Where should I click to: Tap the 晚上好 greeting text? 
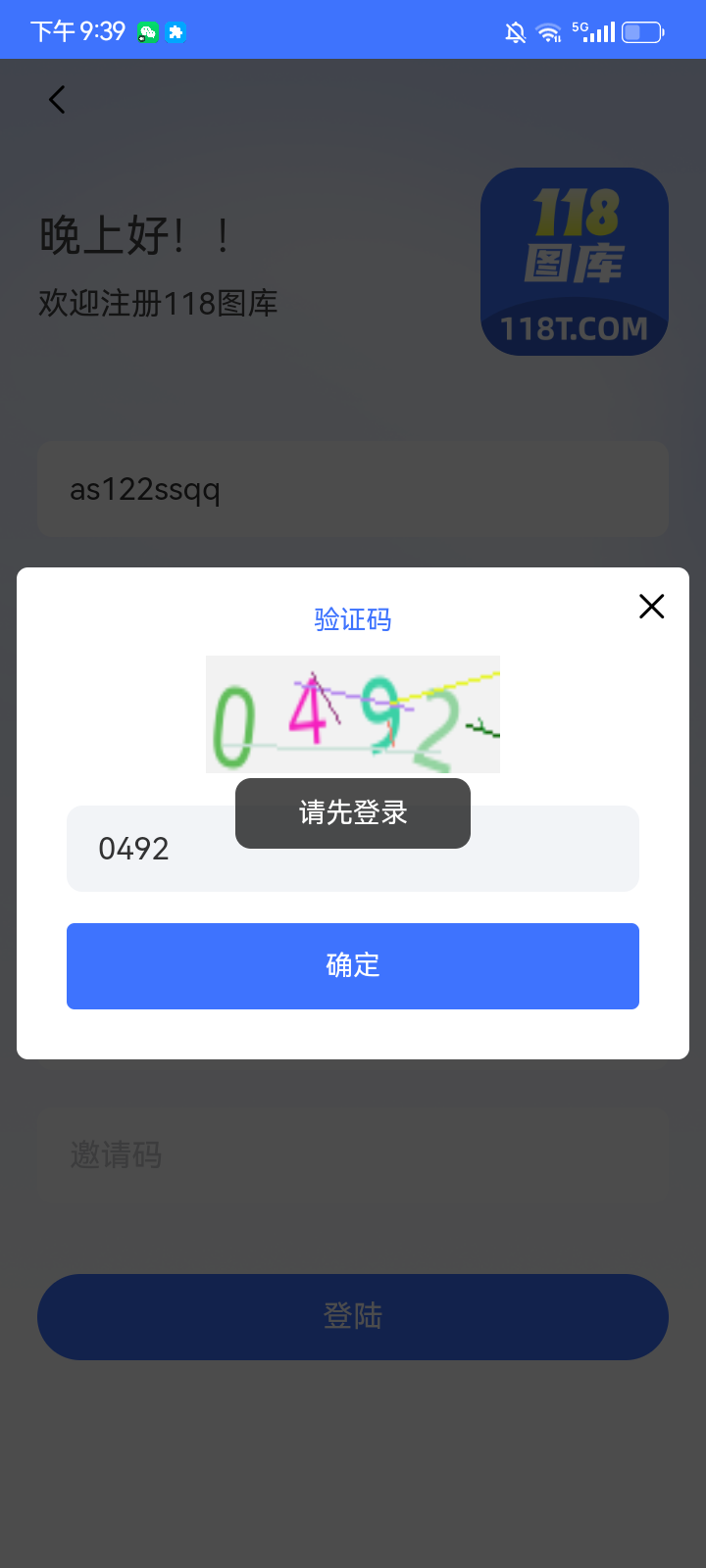pyautogui.click(x=132, y=235)
